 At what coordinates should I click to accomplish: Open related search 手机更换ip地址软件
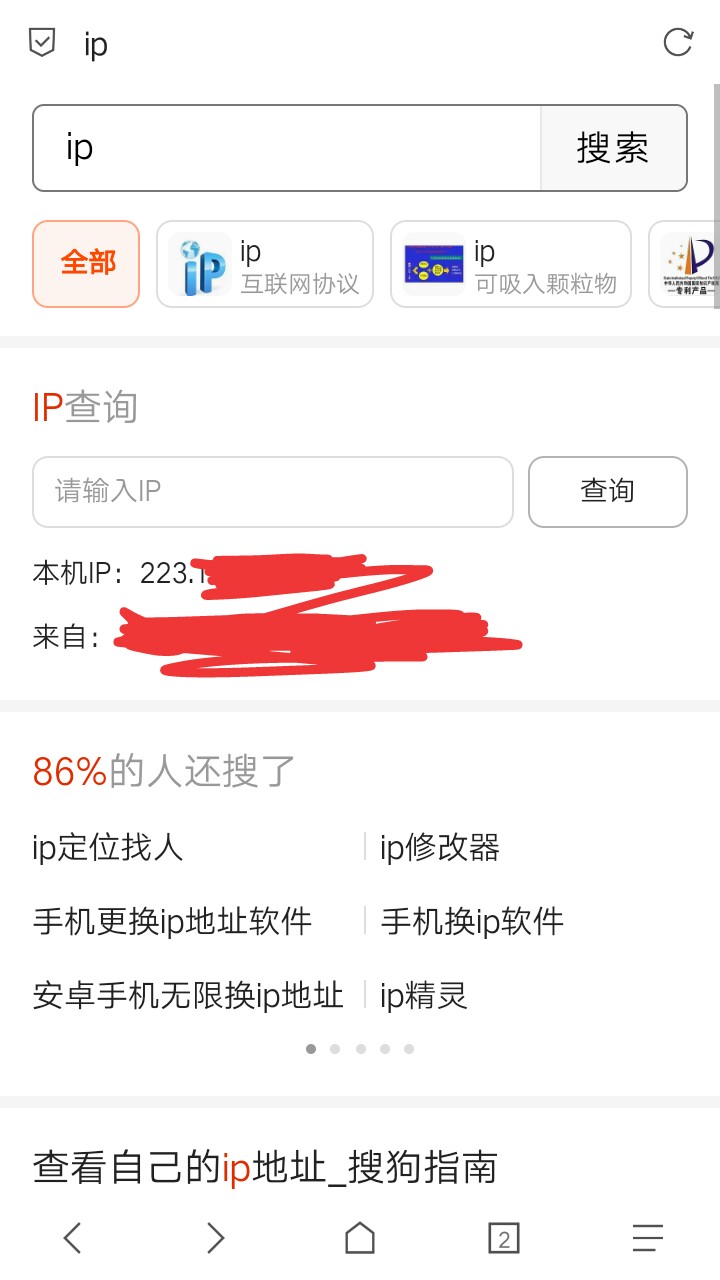pos(172,921)
